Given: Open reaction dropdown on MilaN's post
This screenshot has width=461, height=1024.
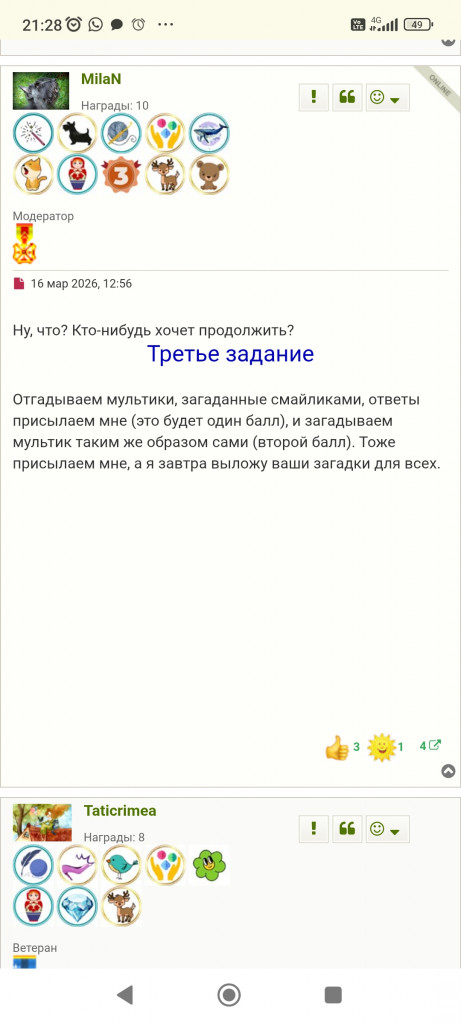Looking at the screenshot, I should [388, 97].
